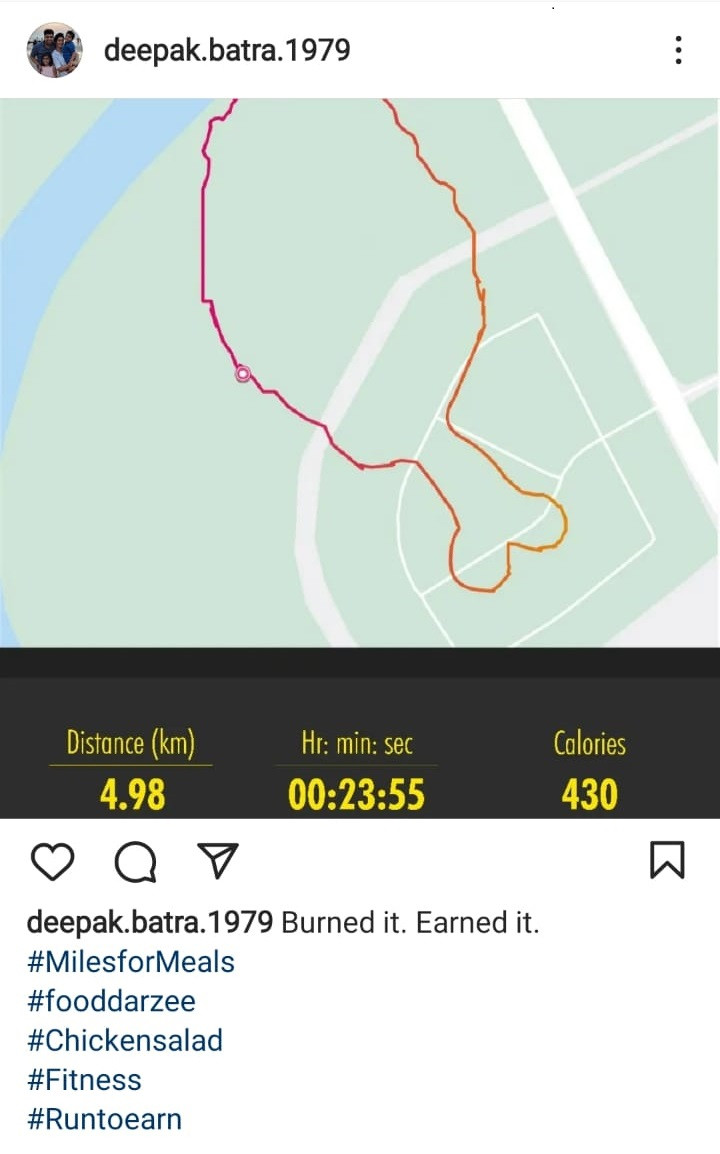Open the #Chickensalad hashtag
Image resolution: width=720 pixels, height=1154 pixels.
pos(125,1040)
